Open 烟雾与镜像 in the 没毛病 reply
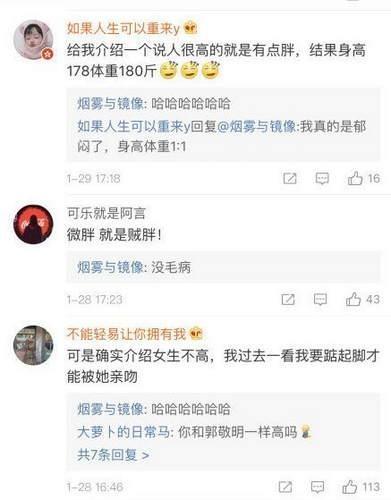This screenshot has width=391, height=500. [x=110, y=267]
